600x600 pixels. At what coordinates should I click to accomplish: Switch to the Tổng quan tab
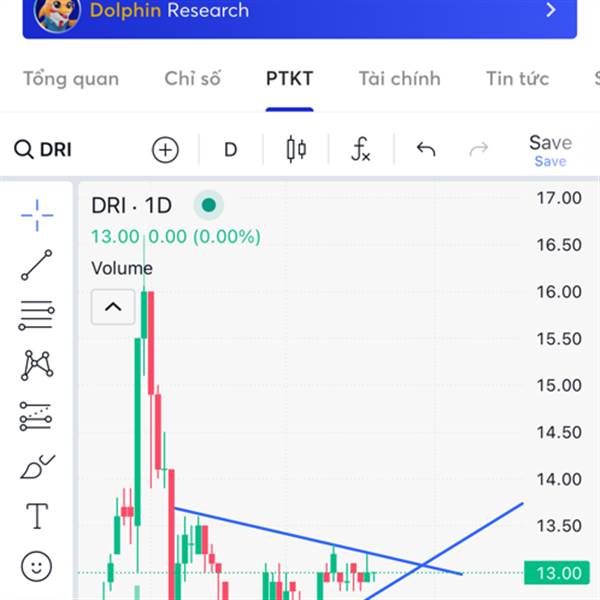point(71,79)
